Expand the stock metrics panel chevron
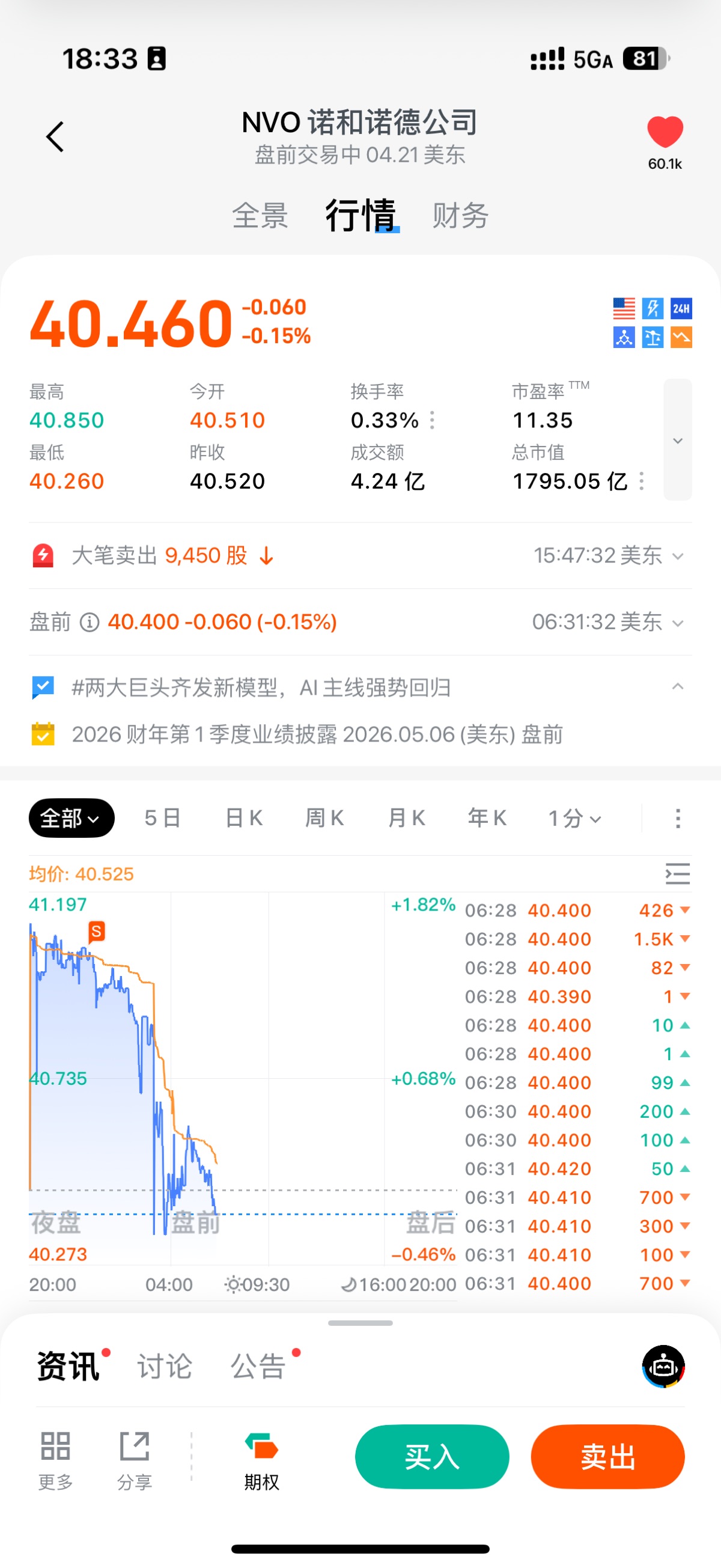The height and width of the screenshot is (1568, 721). coord(677,440)
